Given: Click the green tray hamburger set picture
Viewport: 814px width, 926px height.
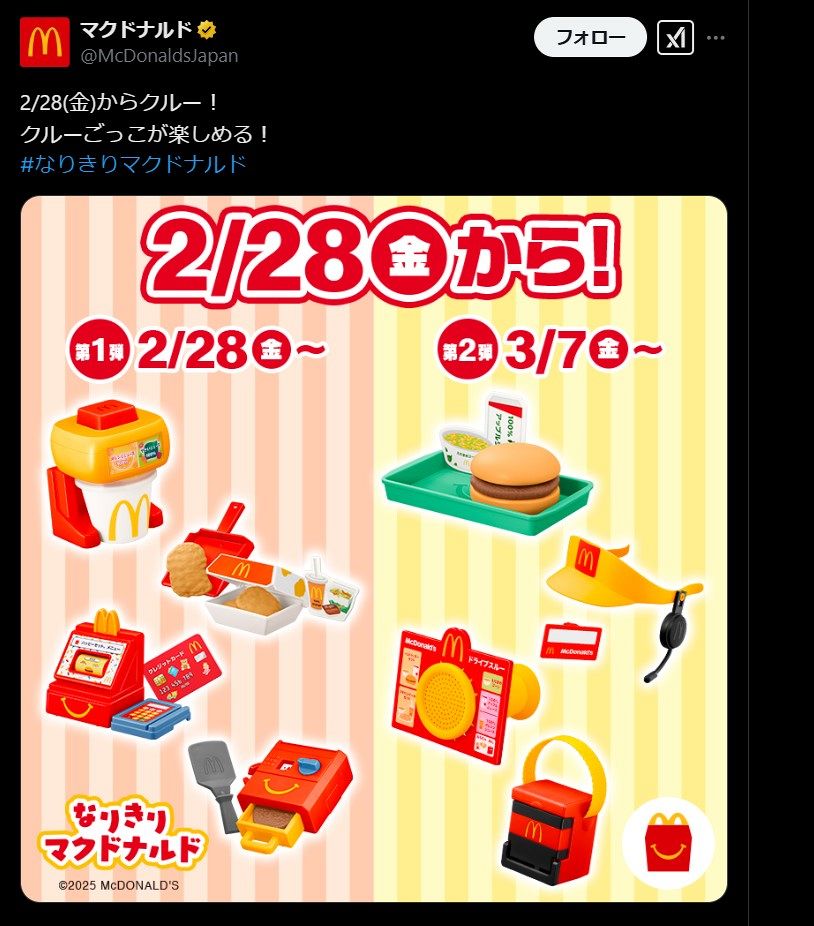Looking at the screenshot, I should click(x=500, y=470).
